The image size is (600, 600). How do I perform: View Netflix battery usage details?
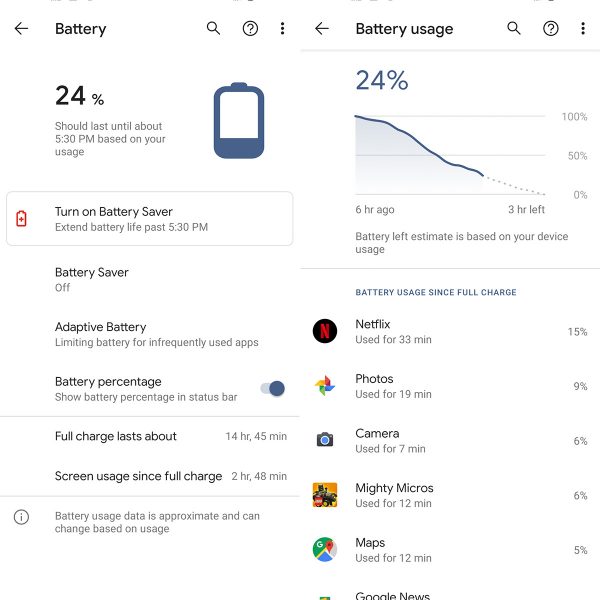pos(450,332)
